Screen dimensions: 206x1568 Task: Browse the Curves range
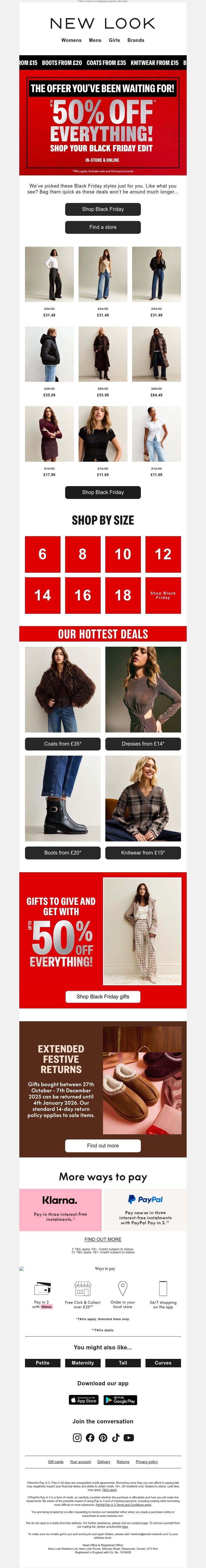point(163,1363)
